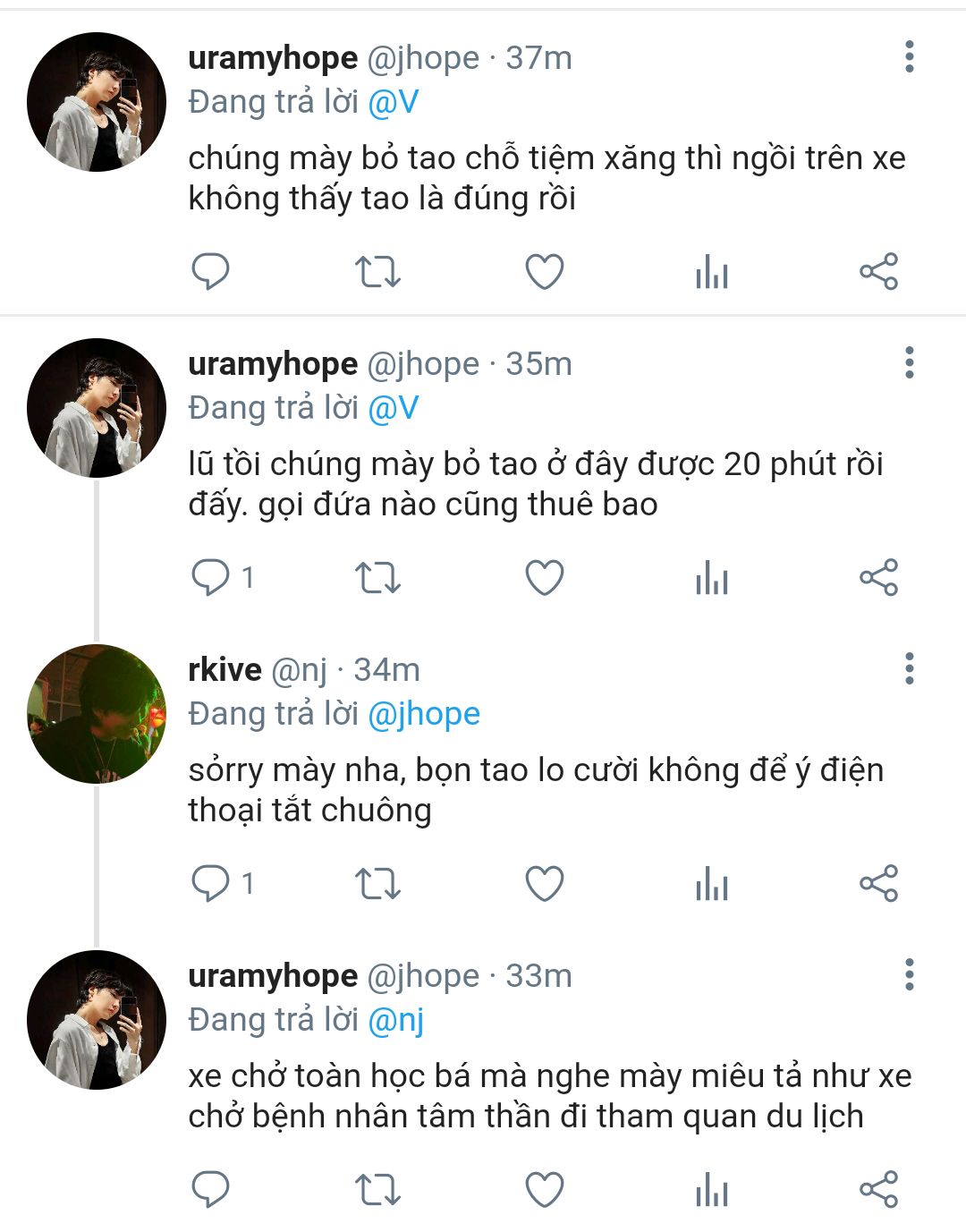View analytics for the 33m tweet
This screenshot has width=966, height=1232.
click(x=711, y=1189)
